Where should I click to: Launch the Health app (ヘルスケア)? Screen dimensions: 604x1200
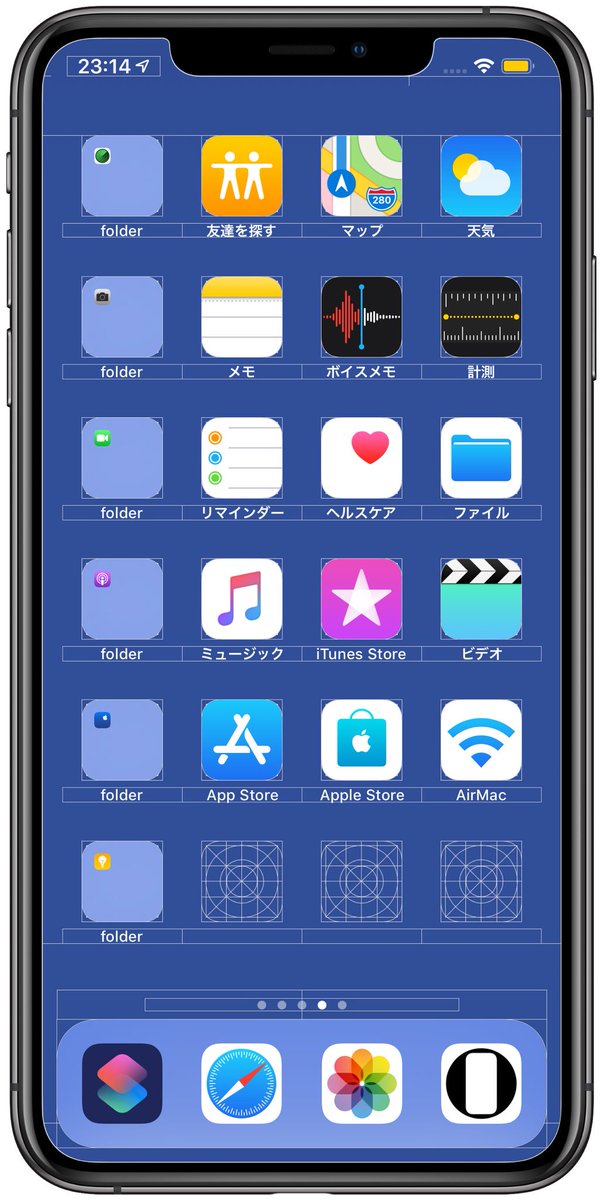tap(361, 458)
